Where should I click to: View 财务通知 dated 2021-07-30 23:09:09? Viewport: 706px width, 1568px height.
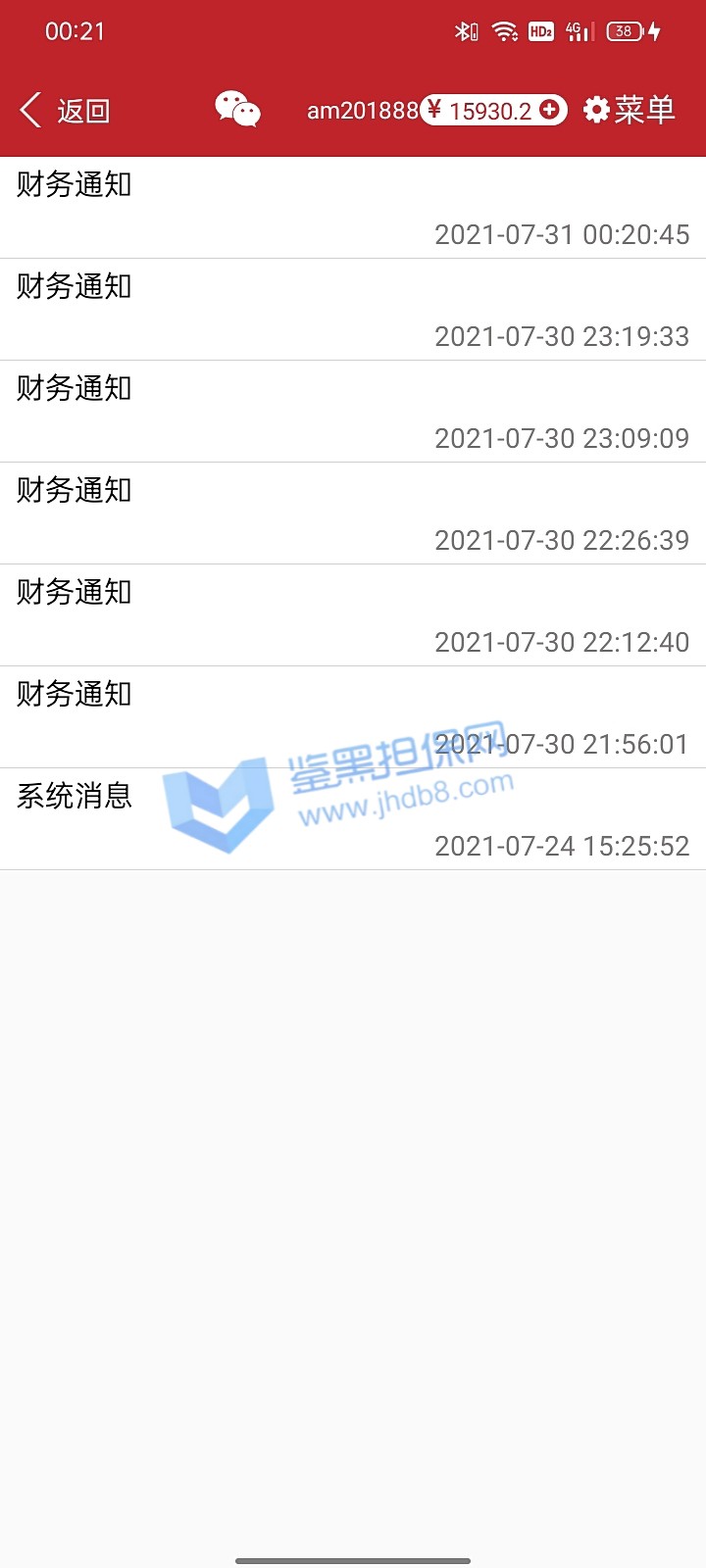[353, 412]
